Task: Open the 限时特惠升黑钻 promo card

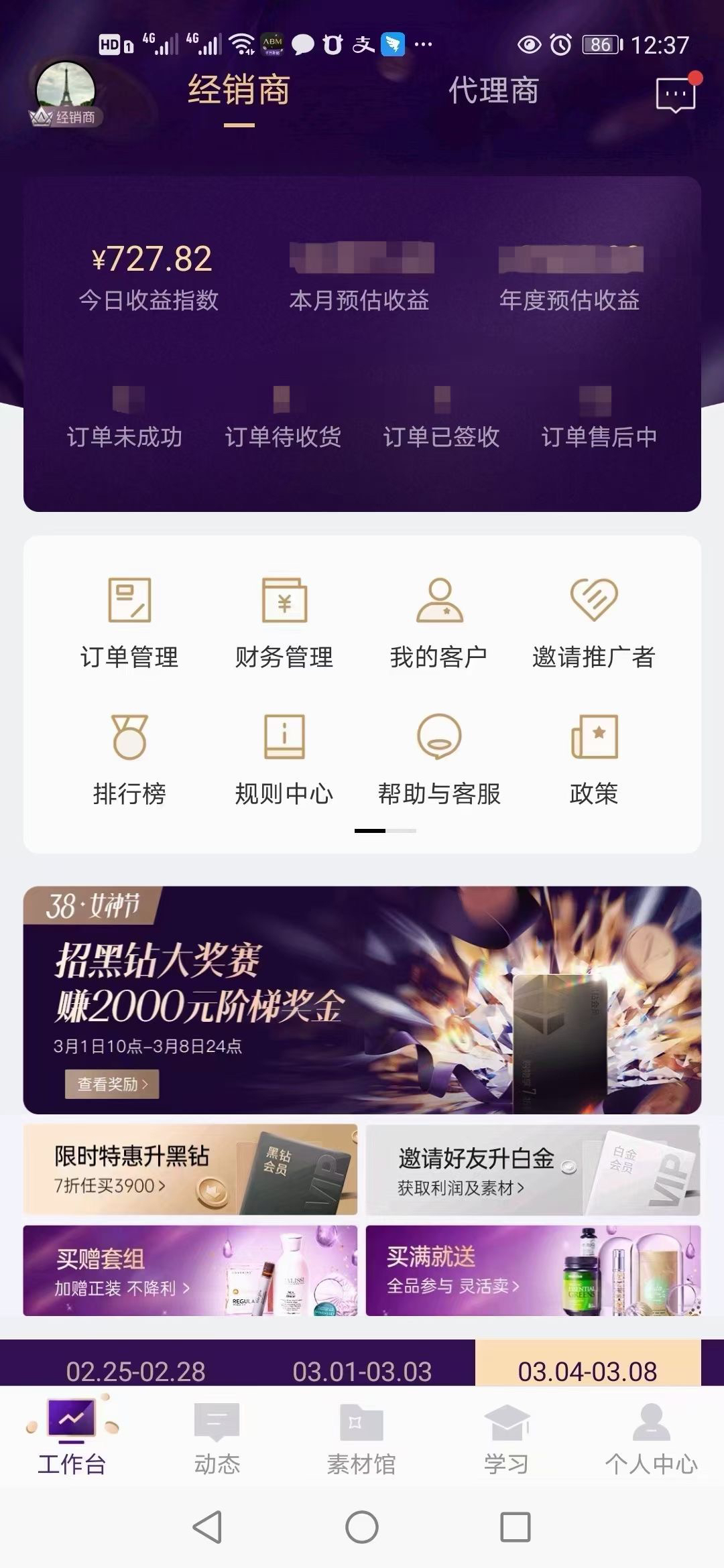Action: point(190,1169)
